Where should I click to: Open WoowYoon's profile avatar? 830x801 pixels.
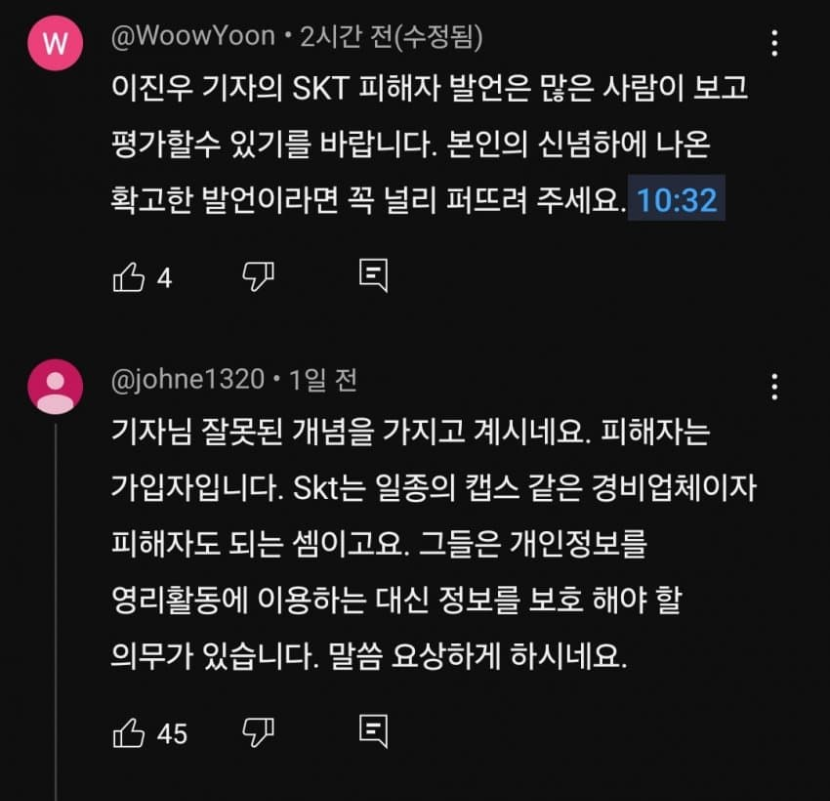click(x=56, y=44)
